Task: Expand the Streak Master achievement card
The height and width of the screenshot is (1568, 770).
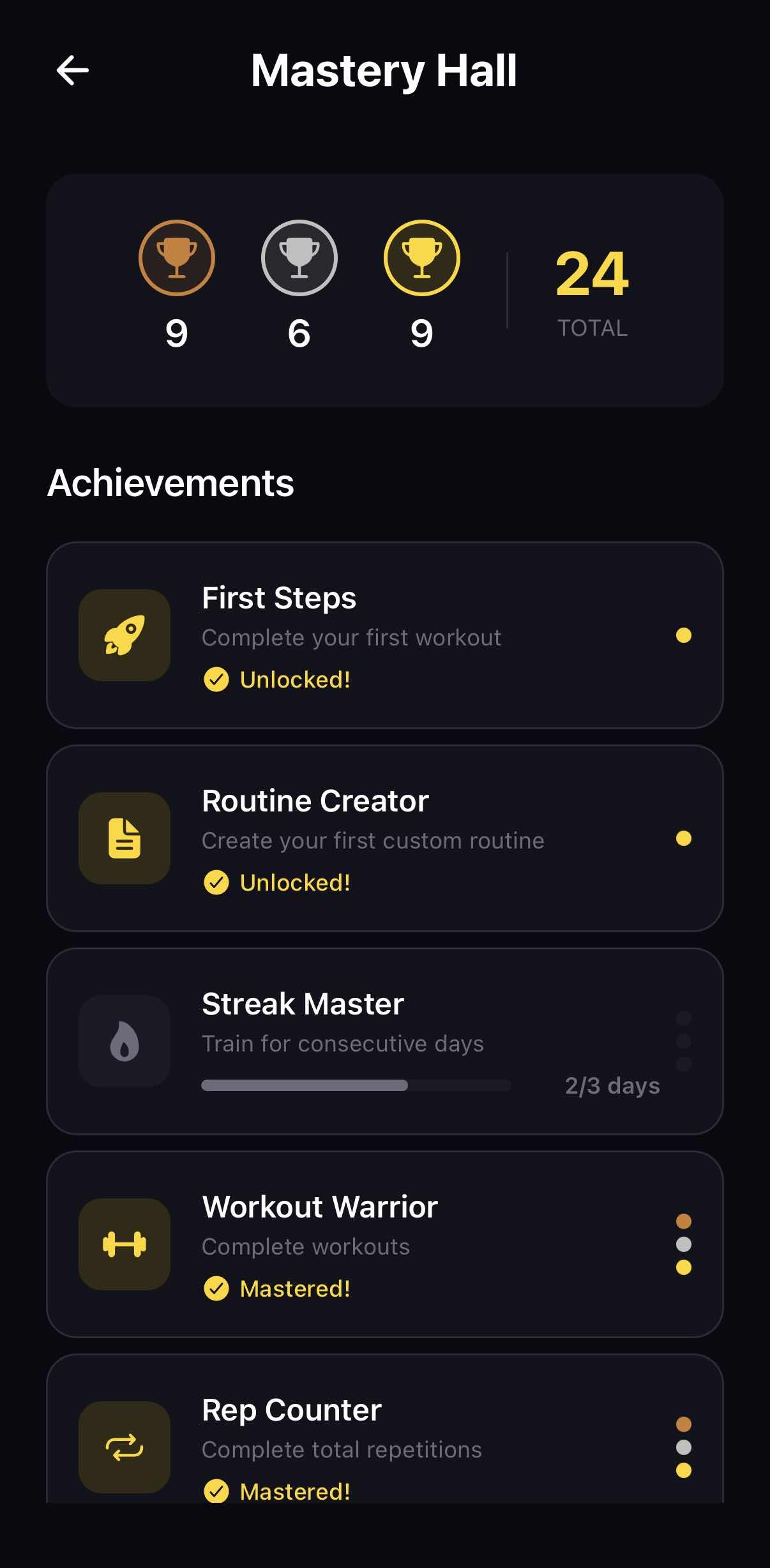Action: coord(385,1041)
